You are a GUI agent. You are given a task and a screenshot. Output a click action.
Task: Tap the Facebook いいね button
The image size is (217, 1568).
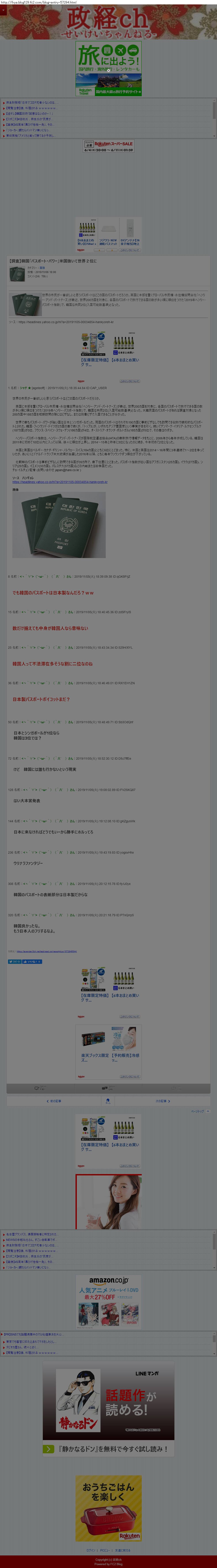tap(32, 962)
